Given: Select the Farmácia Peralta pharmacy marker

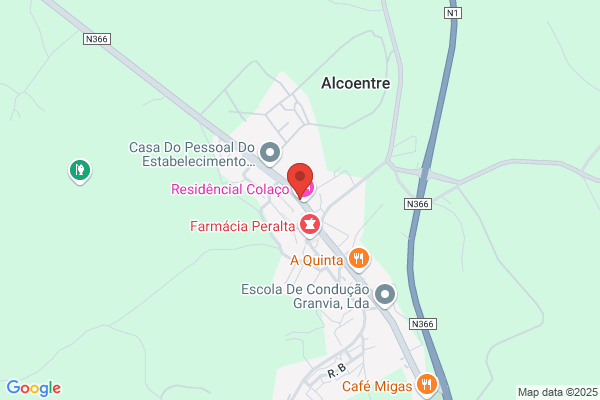Looking at the screenshot, I should [310, 225].
